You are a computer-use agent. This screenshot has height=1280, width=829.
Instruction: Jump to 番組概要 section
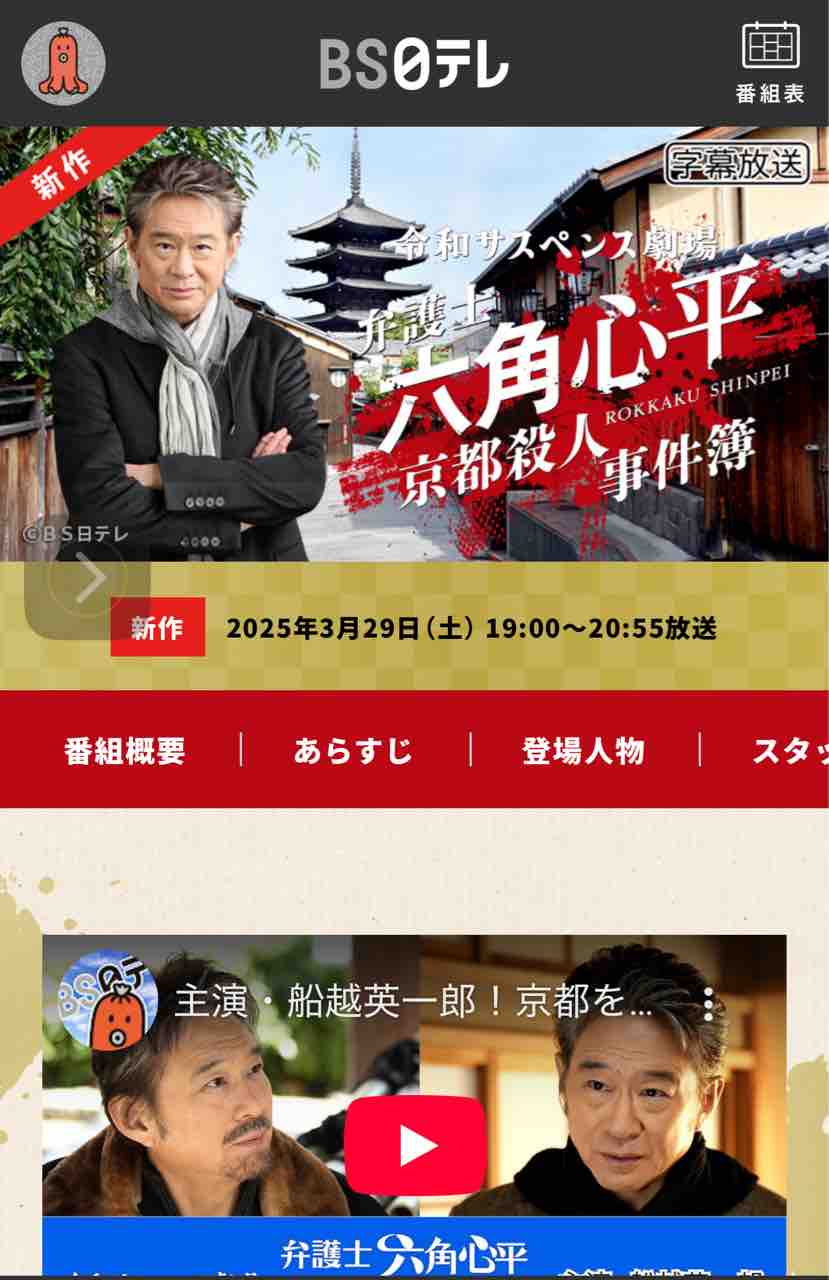tap(125, 750)
